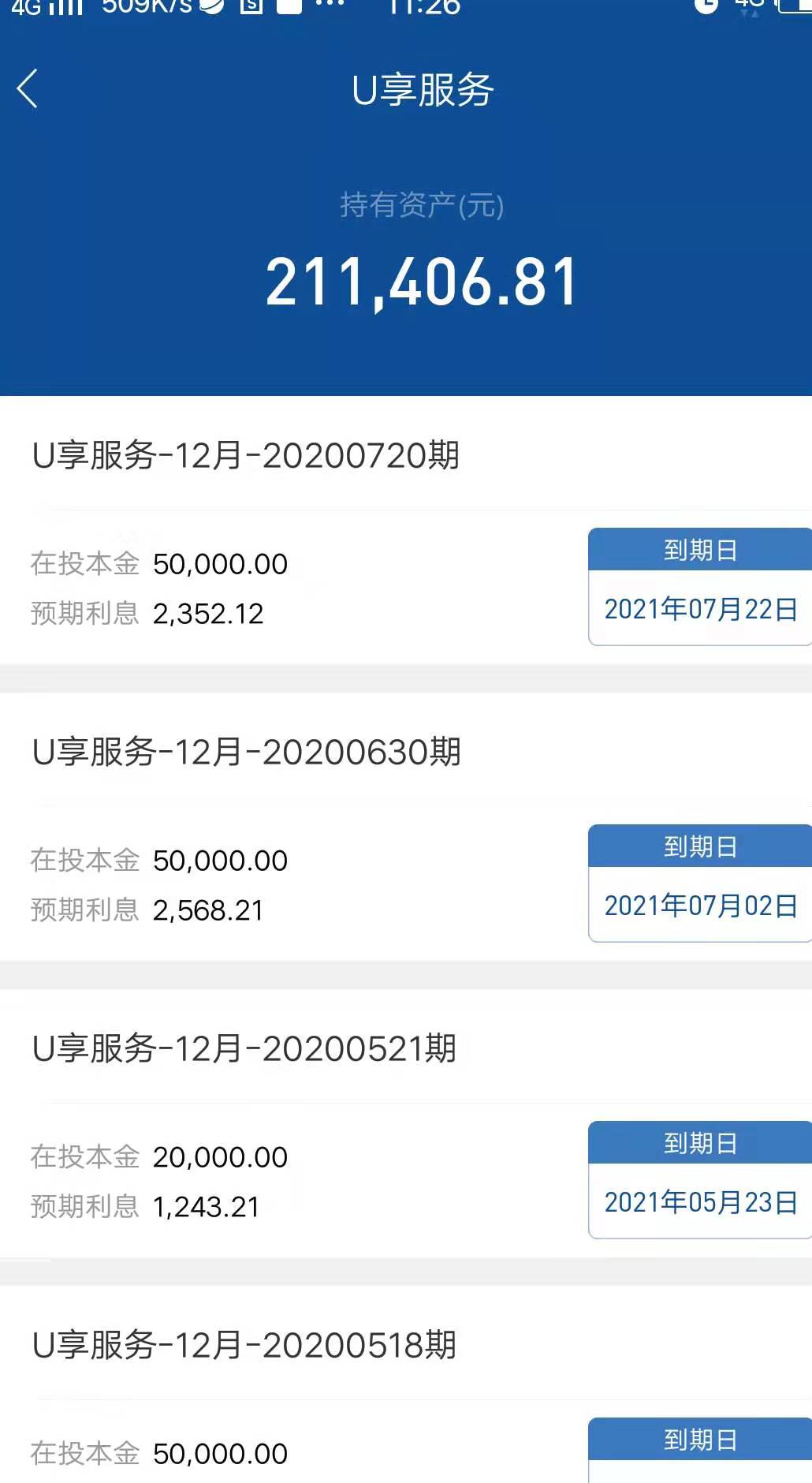The height and width of the screenshot is (1483, 812).
Task: Open the U享服务-12月-20200630期 holding
Action: pos(406,827)
